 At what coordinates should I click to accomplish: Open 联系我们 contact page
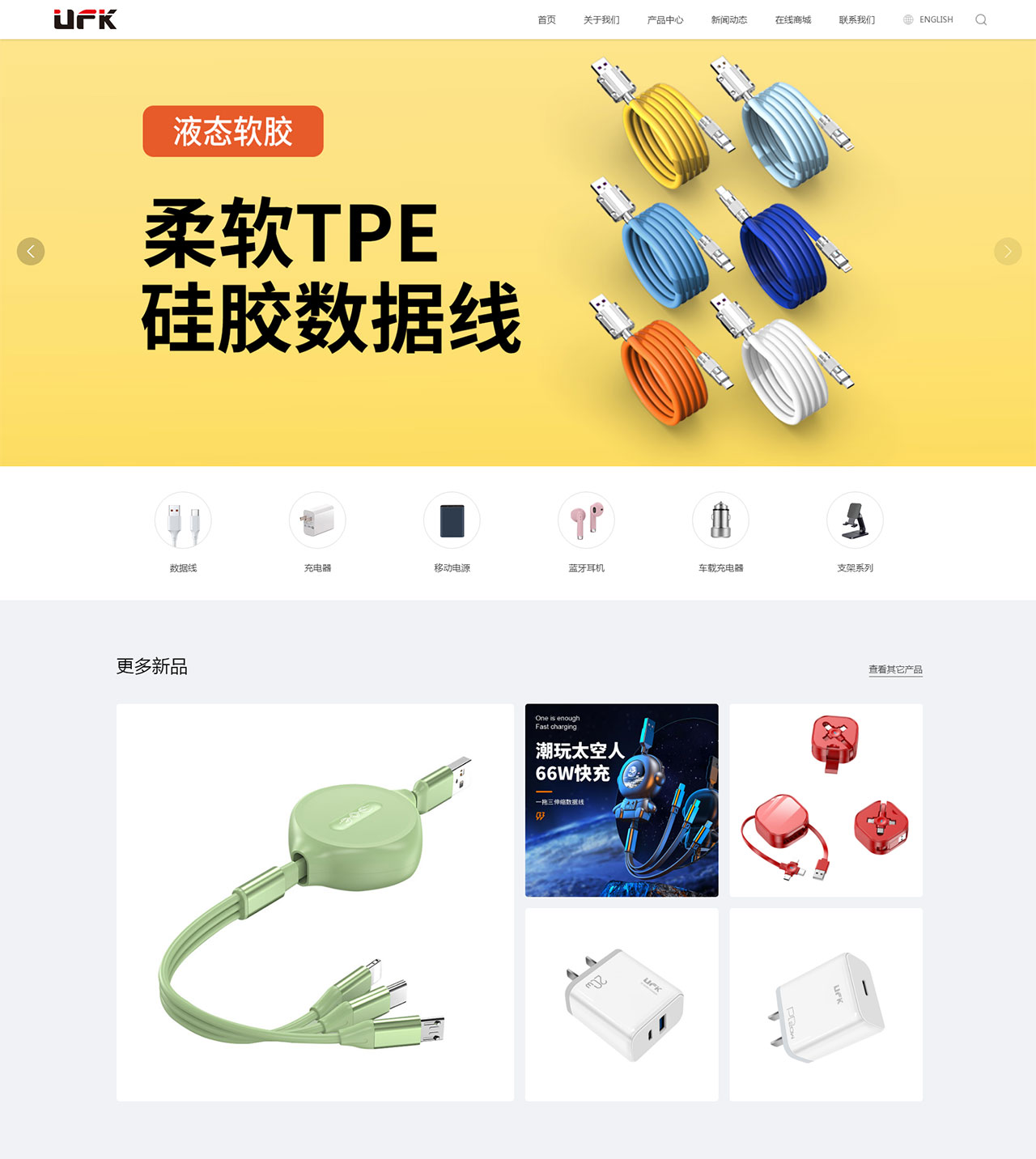tap(857, 19)
